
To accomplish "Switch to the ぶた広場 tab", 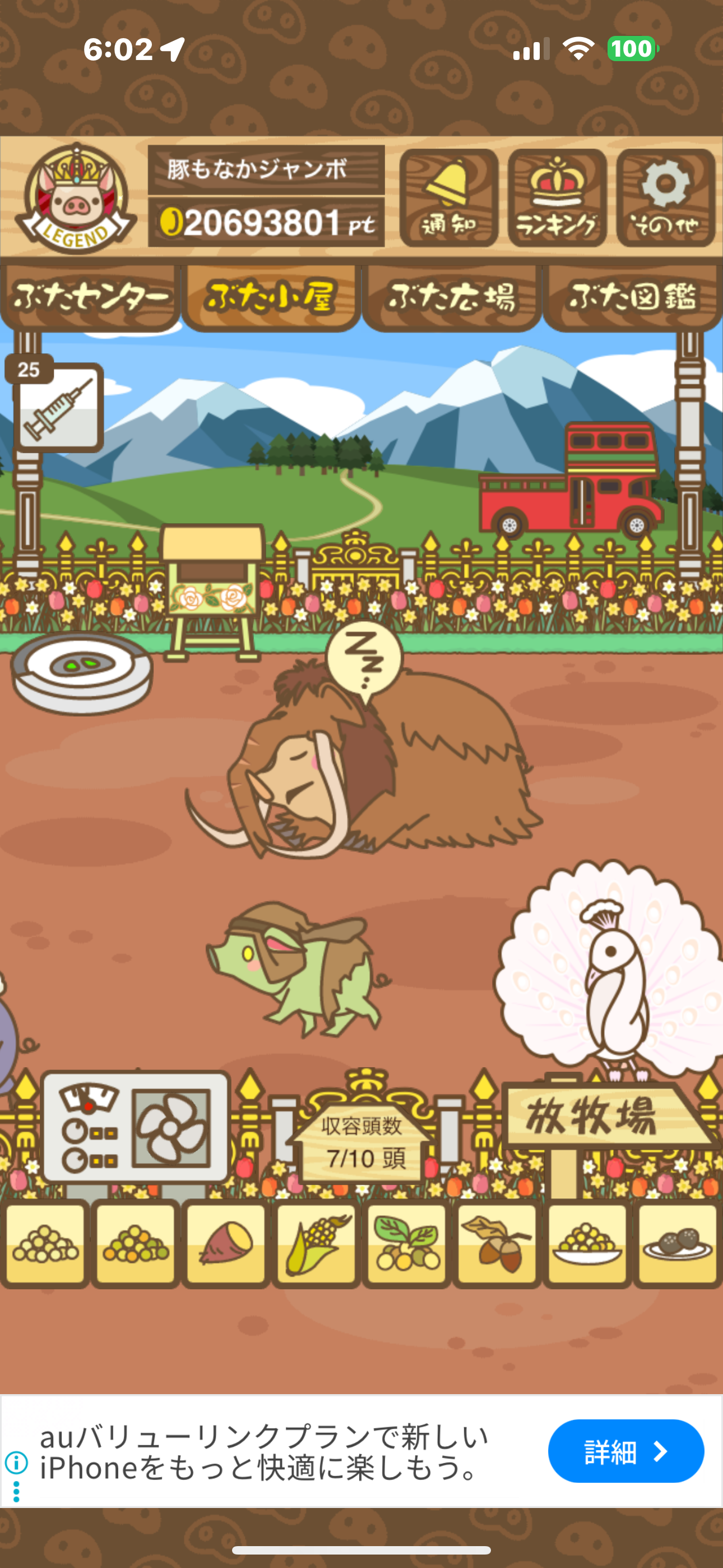I will [x=452, y=298].
